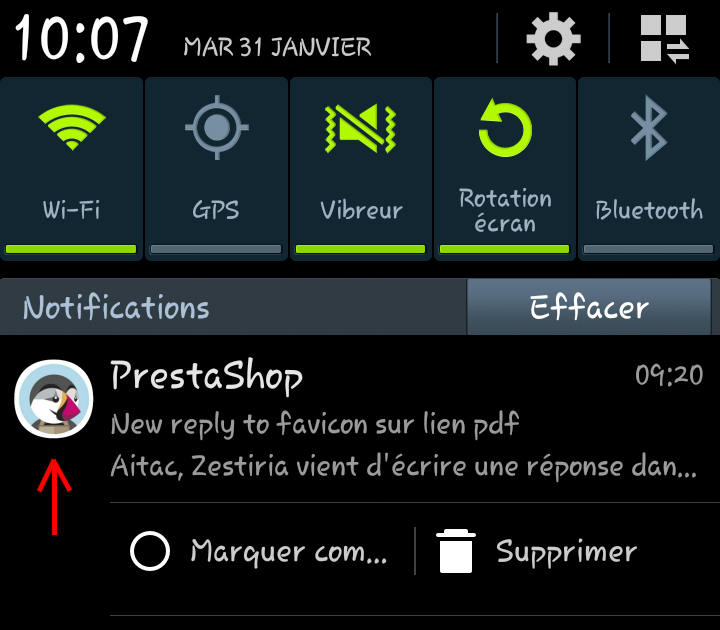Enable the GPS quick toggle
Screen dimensions: 720x630
point(215,167)
